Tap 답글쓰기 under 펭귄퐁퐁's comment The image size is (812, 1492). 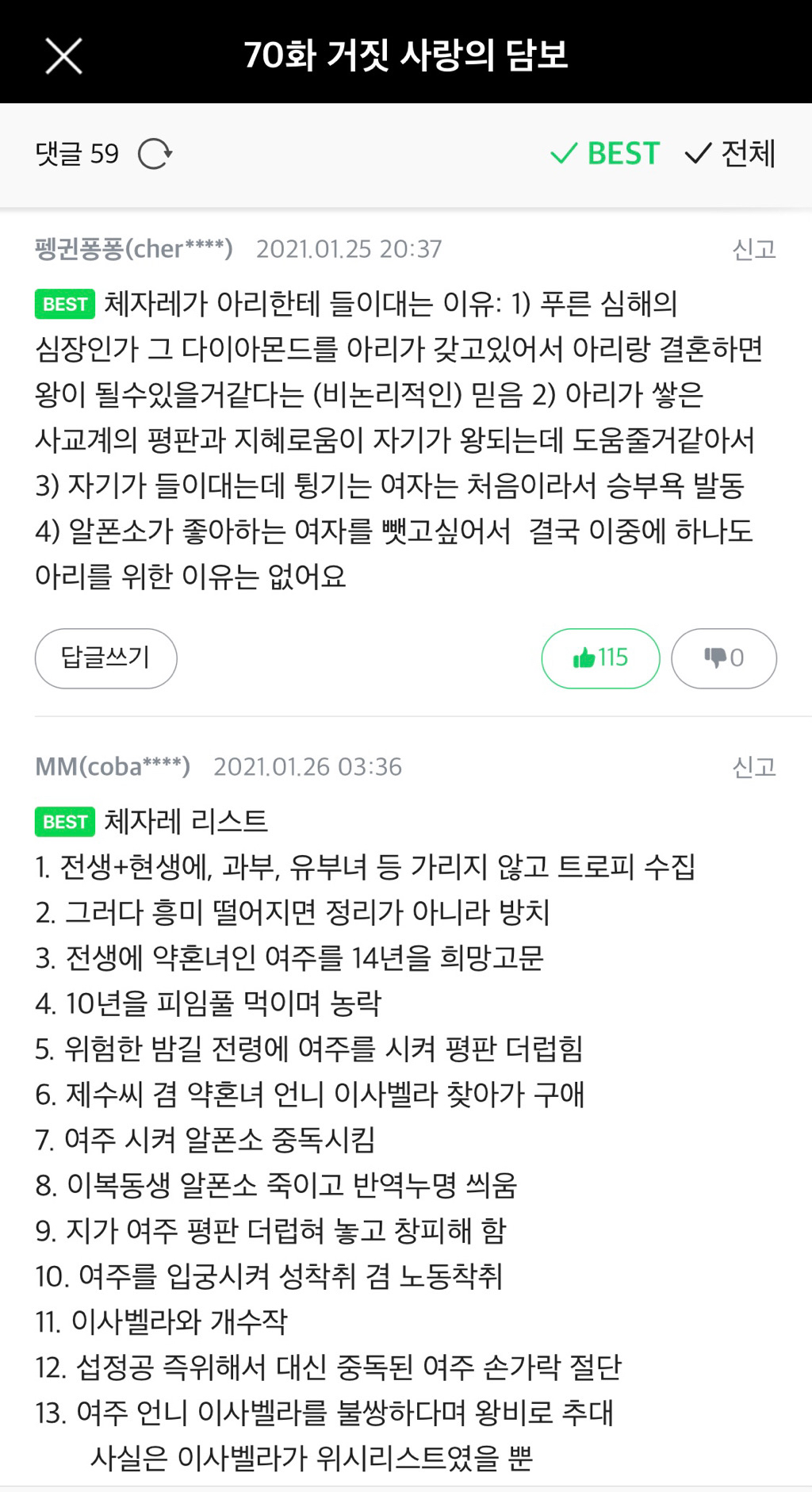pos(105,658)
